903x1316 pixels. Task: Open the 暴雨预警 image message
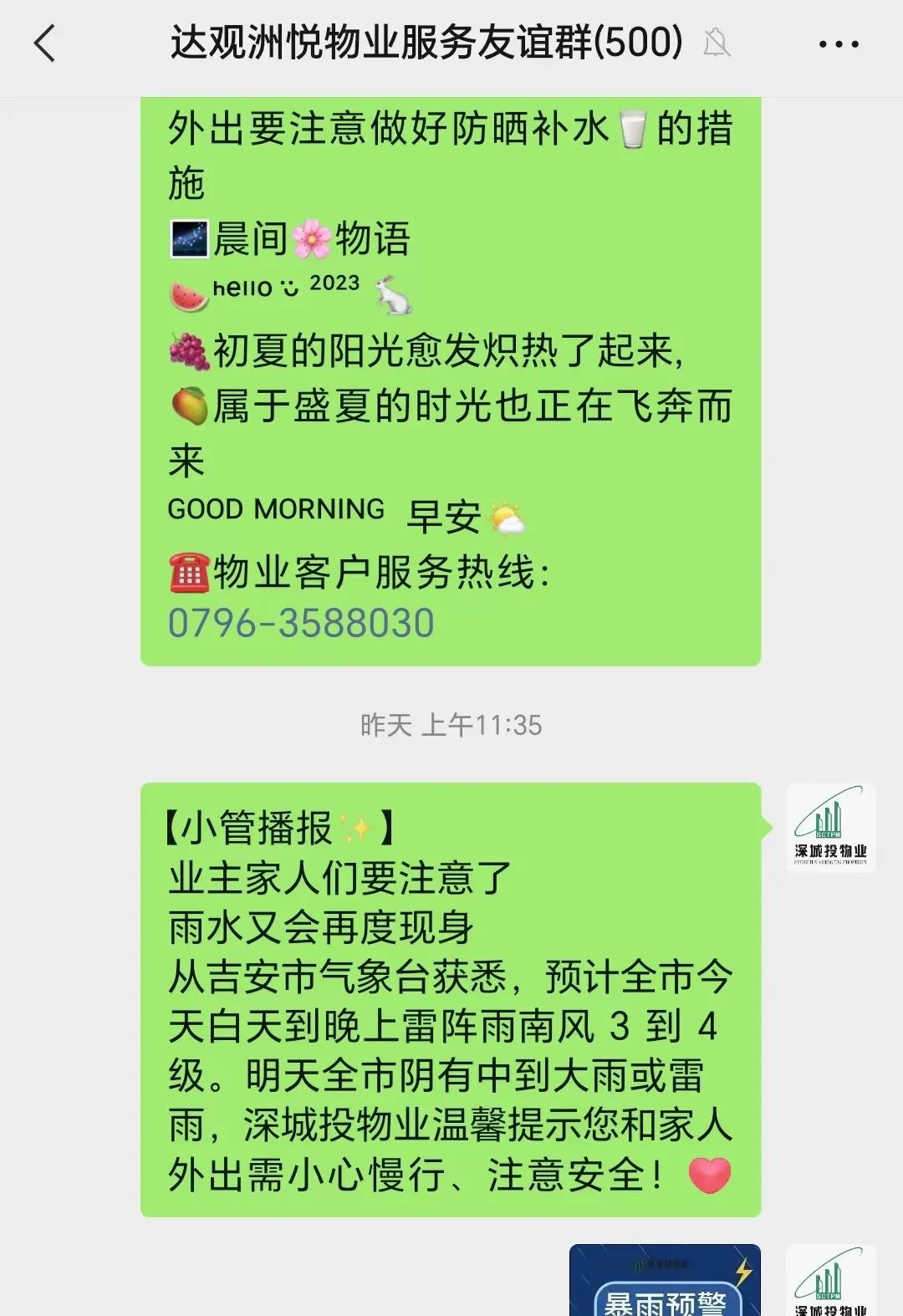tap(665, 1283)
